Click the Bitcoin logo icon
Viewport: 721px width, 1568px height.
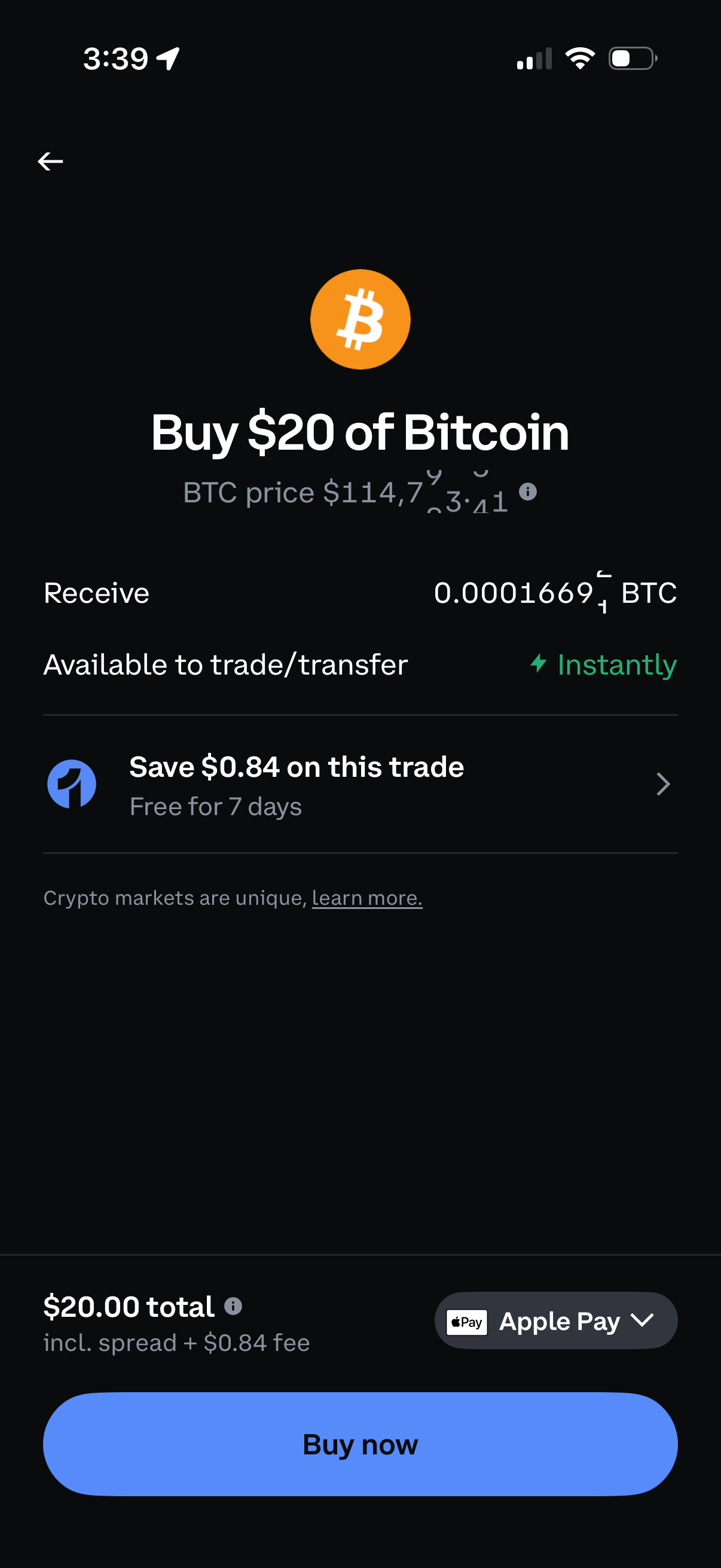pos(360,319)
